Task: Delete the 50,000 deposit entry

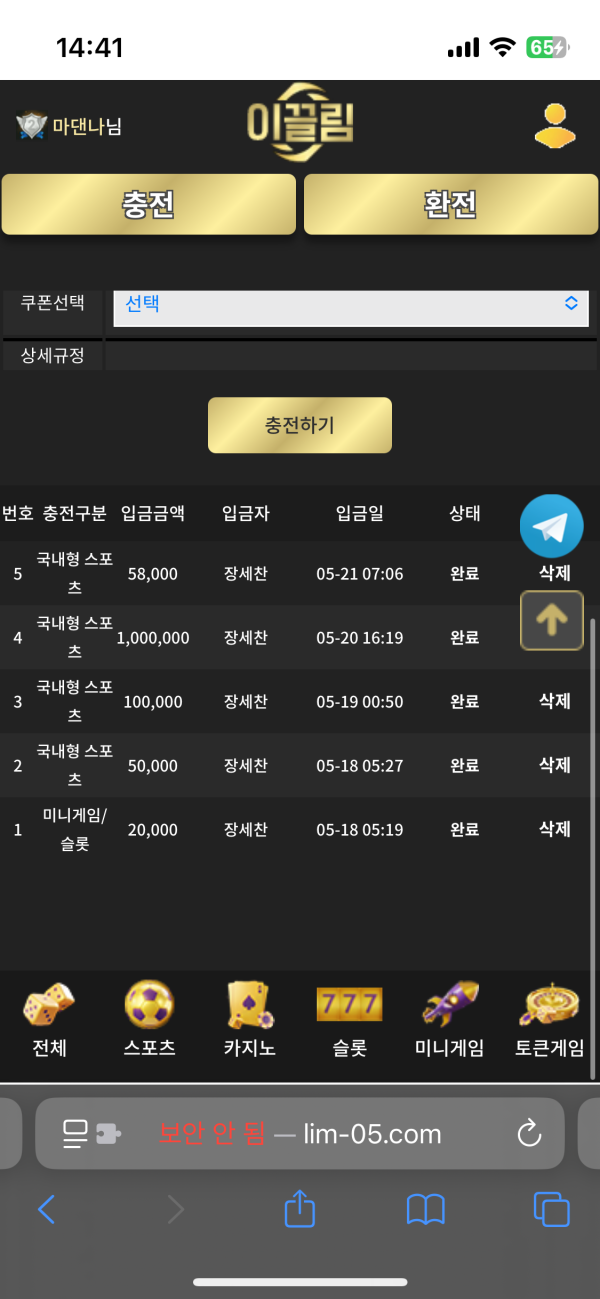Action: (x=555, y=765)
